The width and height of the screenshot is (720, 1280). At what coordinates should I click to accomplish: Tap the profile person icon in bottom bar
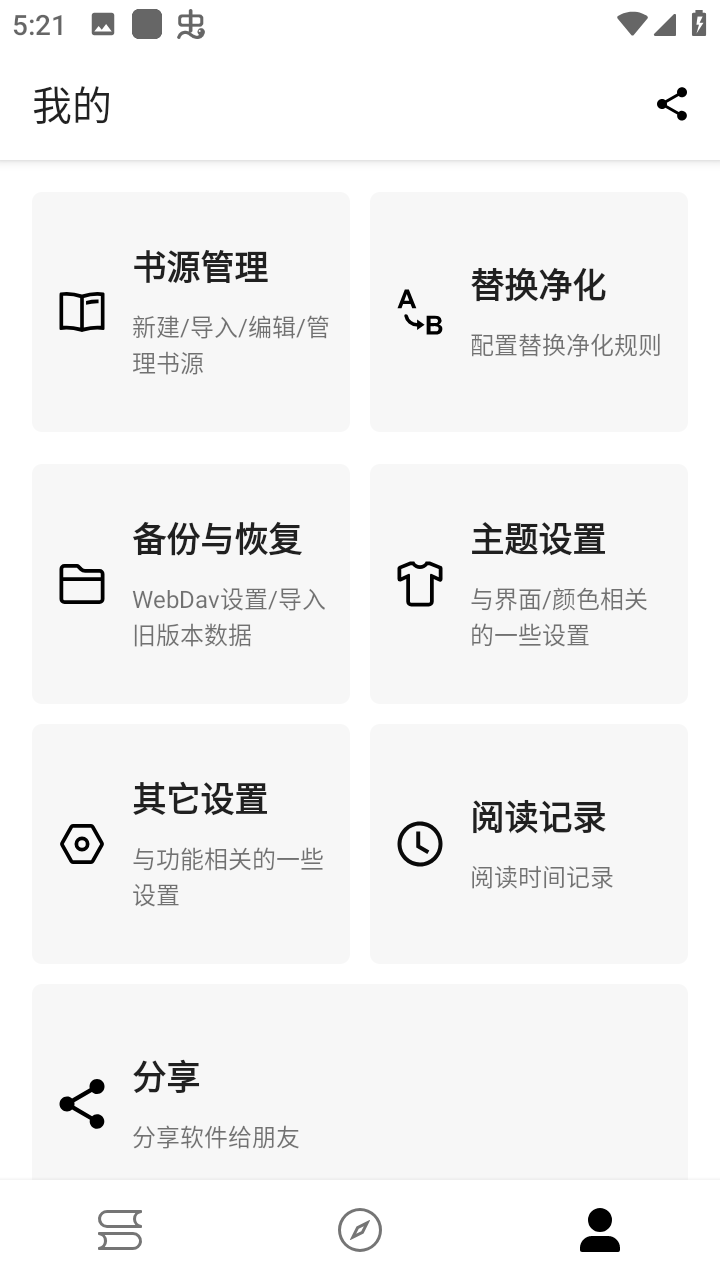pos(600,1229)
